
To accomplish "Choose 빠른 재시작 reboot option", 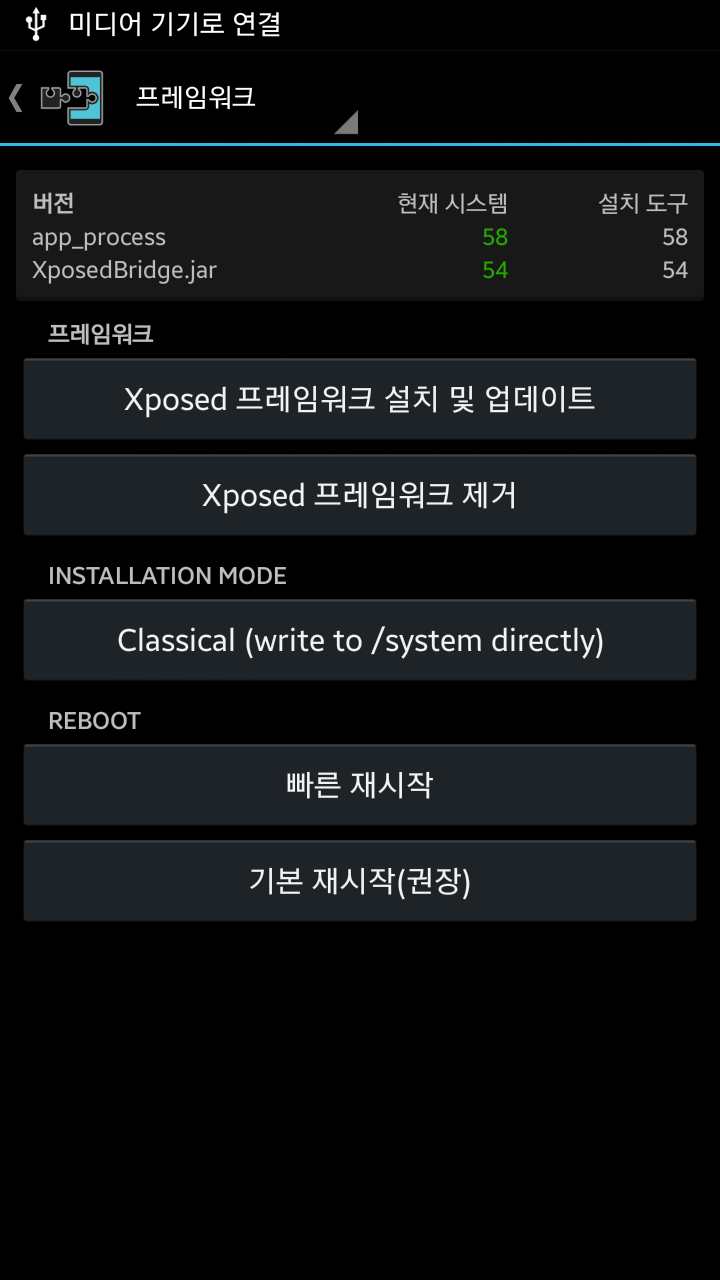I will pyautogui.click(x=360, y=785).
